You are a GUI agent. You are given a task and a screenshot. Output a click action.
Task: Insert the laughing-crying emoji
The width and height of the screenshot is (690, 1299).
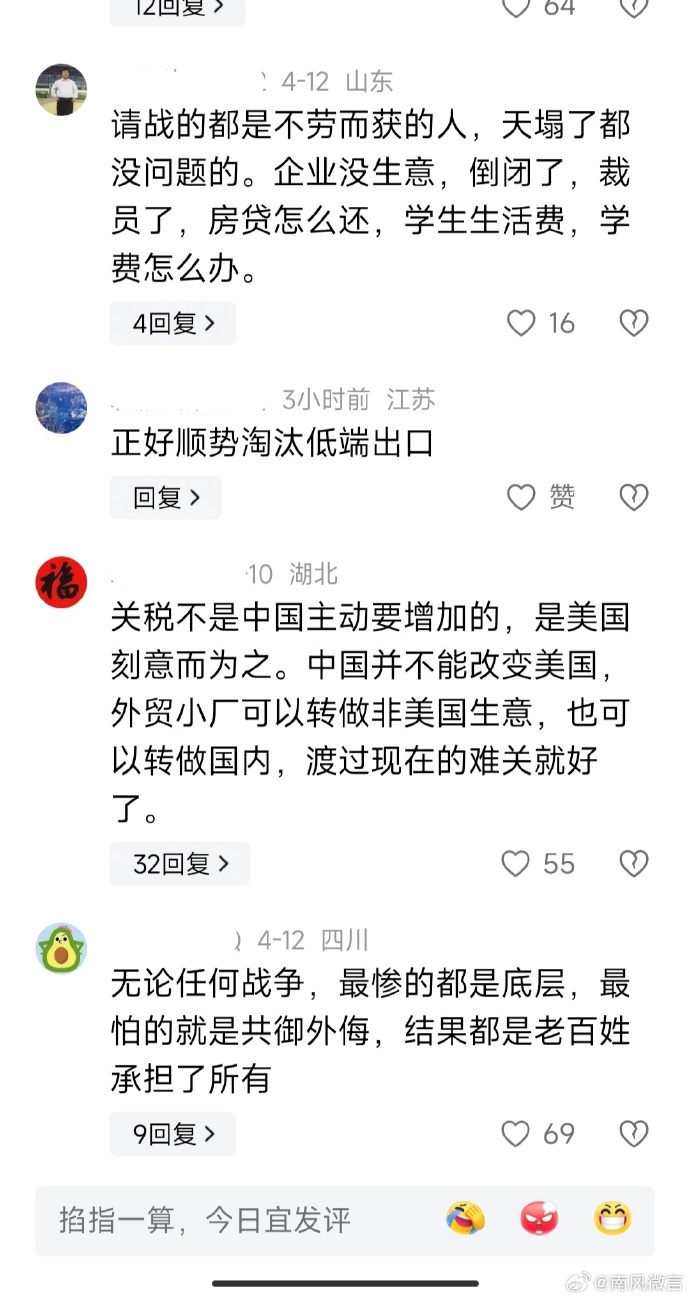click(466, 1219)
